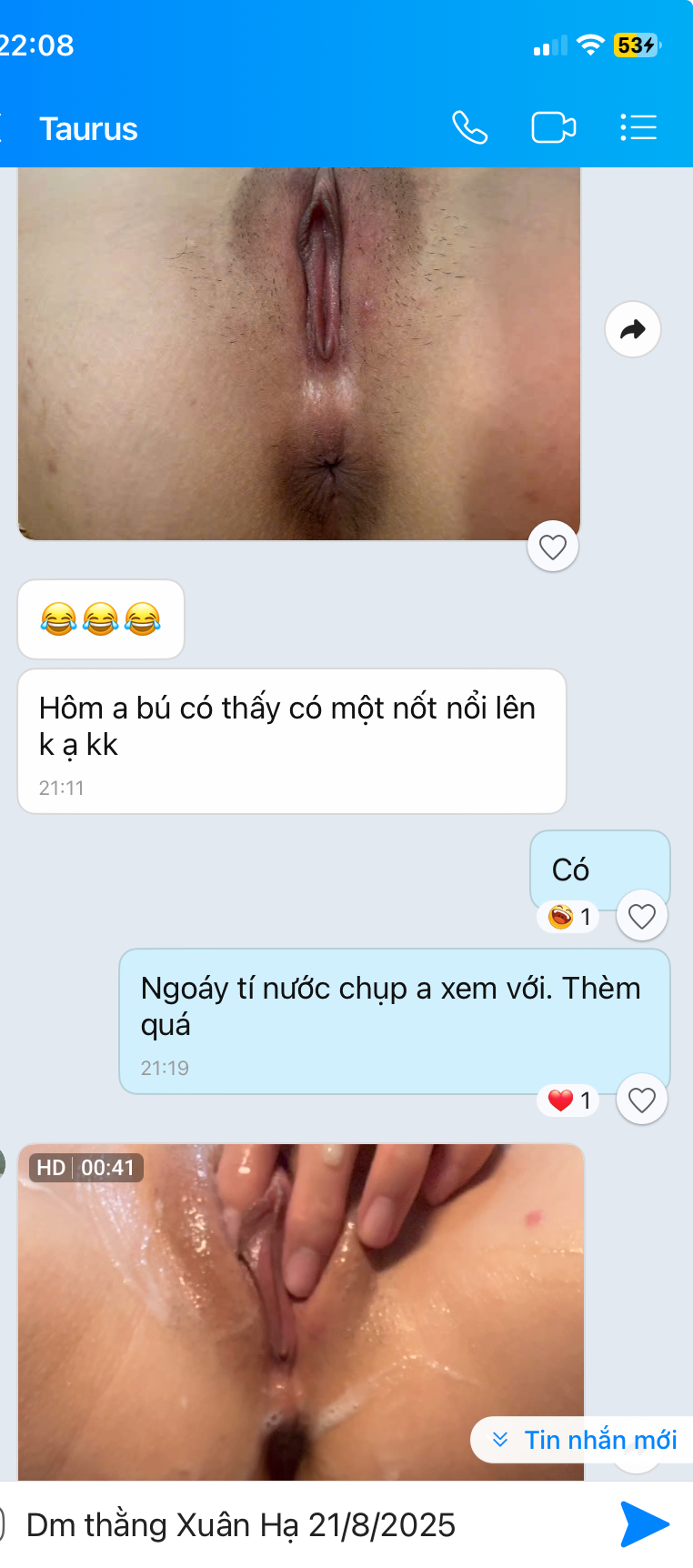Jump to new messages via "Tin nhắn mới"
This screenshot has height=1568, width=693.
[585, 1440]
